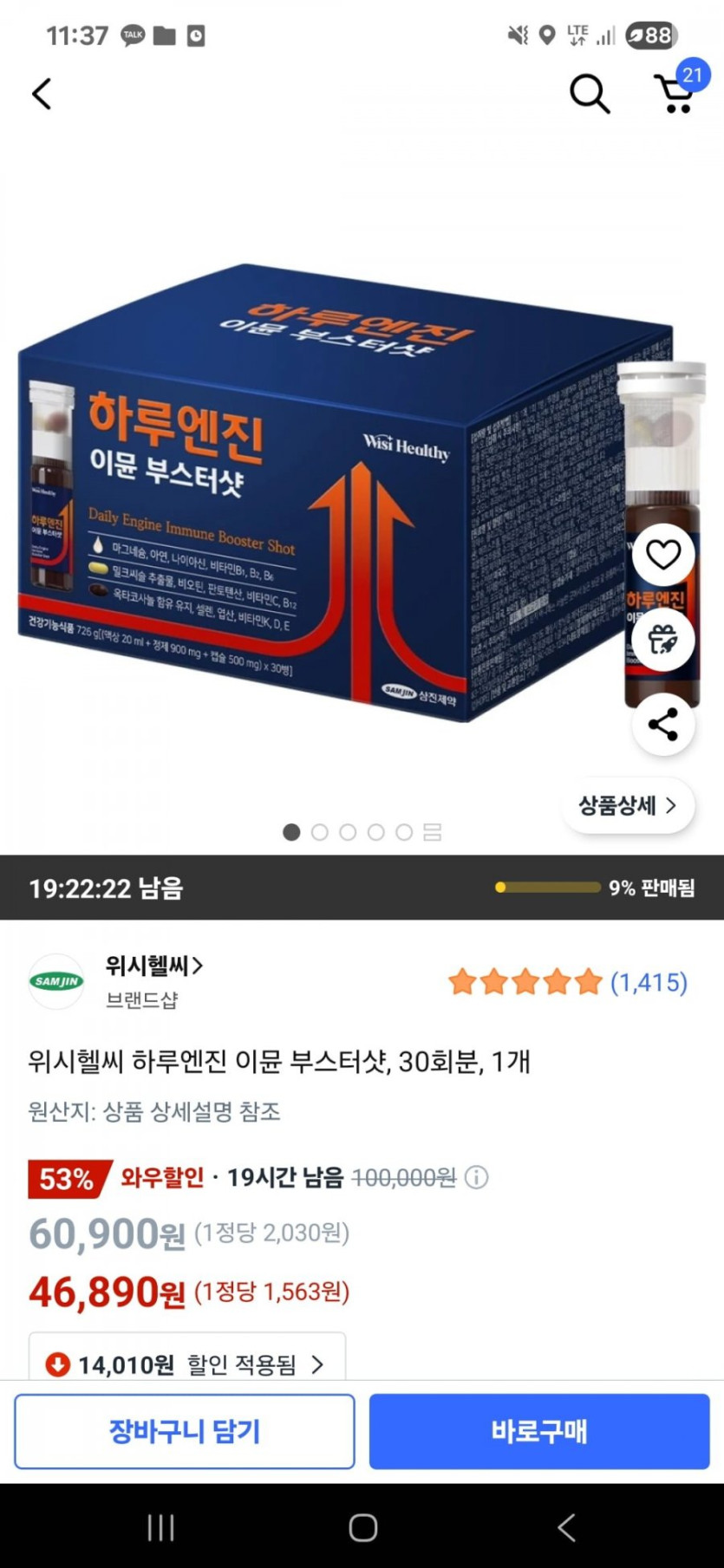724x1568 pixels.
Task: Open 상품상세 product details
Action: [x=629, y=805]
